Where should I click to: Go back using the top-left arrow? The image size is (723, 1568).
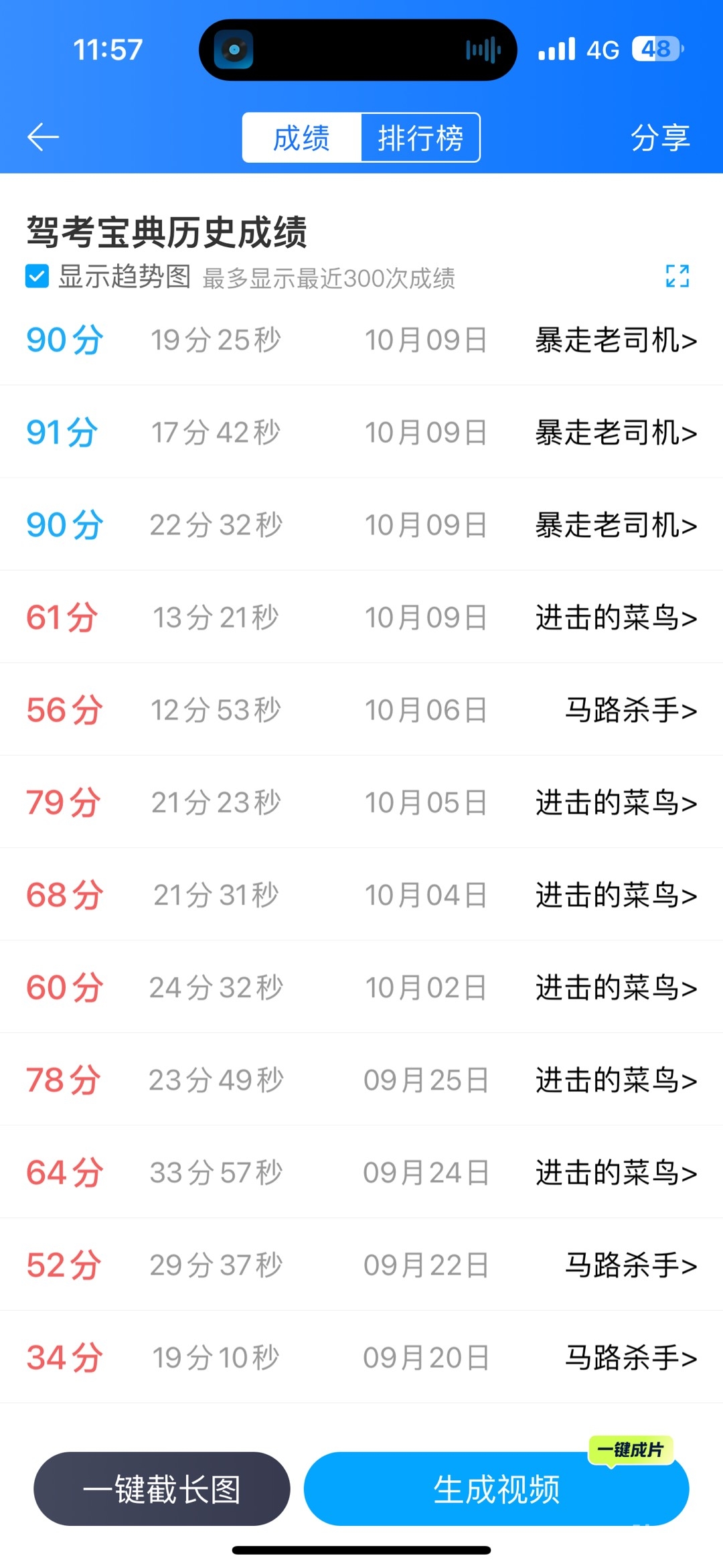point(44,137)
